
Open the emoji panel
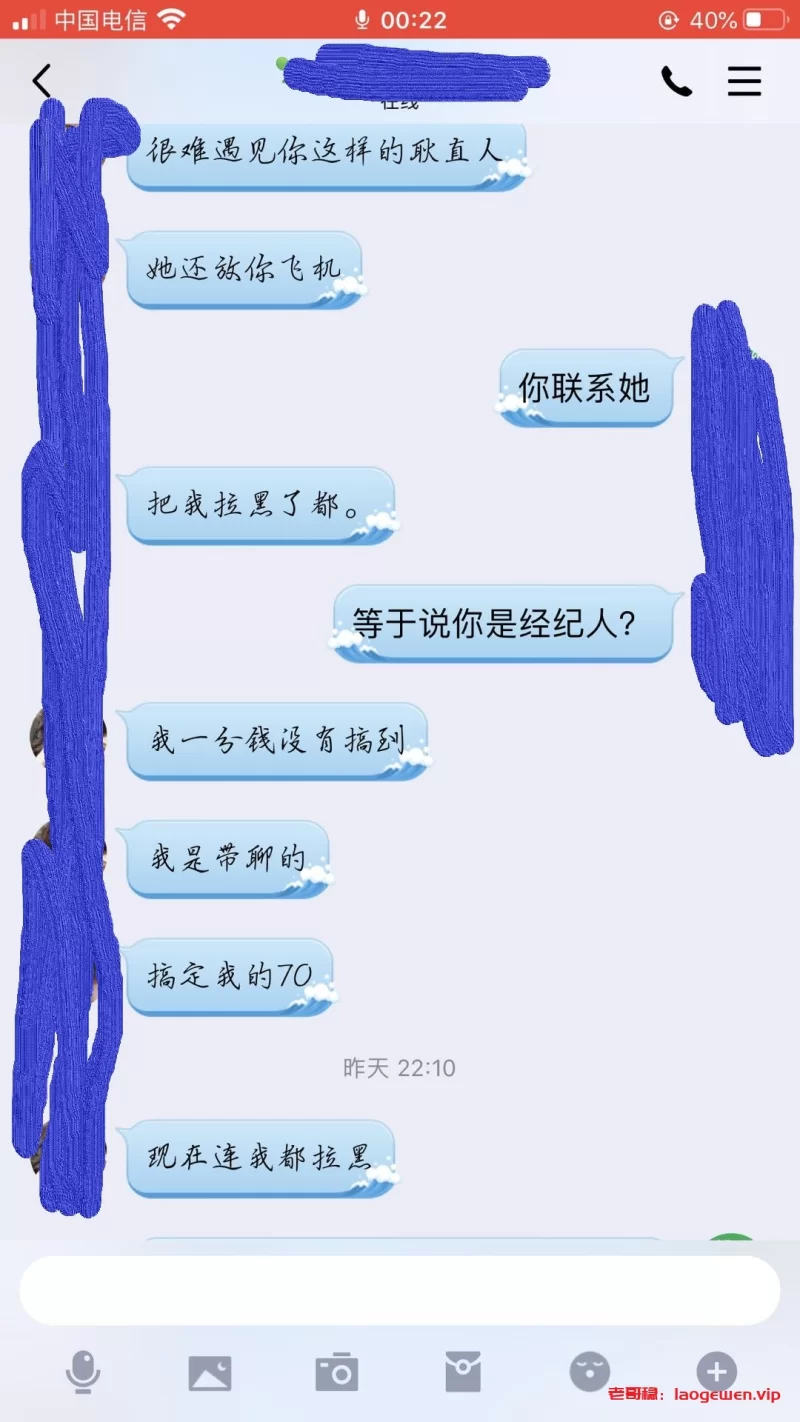point(590,1370)
